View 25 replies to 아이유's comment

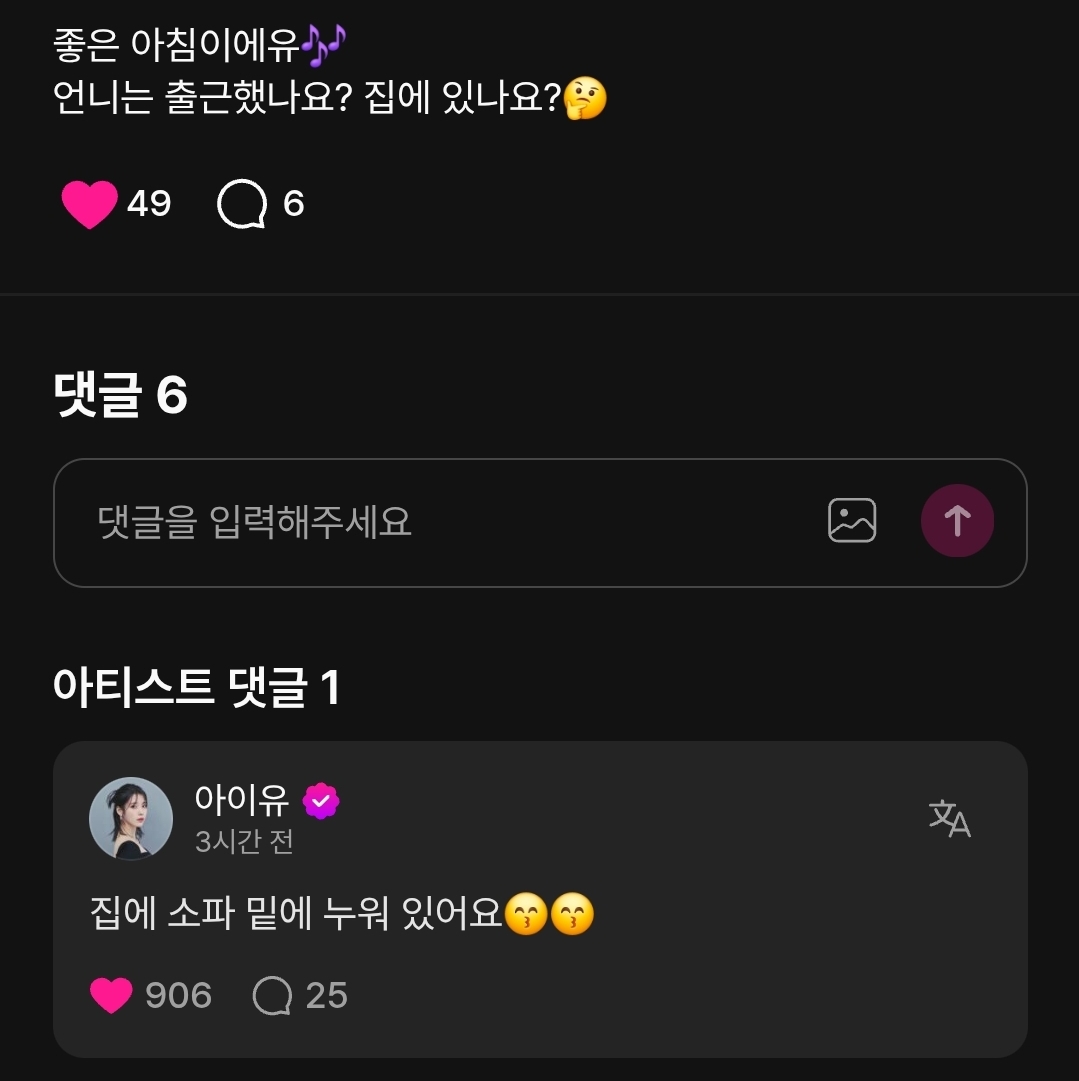(272, 995)
